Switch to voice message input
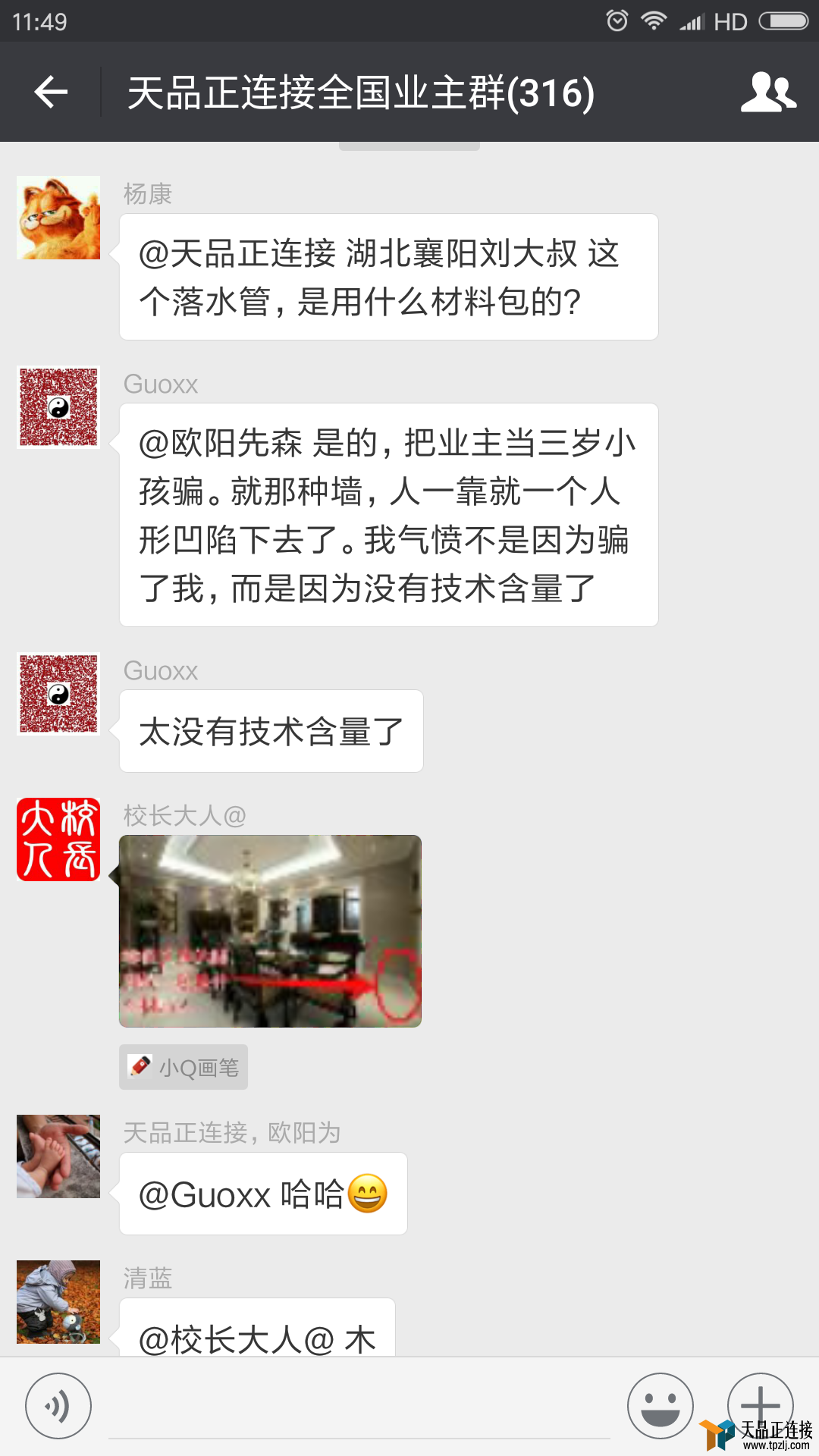Viewport: 819px width, 1456px height. [x=58, y=1406]
